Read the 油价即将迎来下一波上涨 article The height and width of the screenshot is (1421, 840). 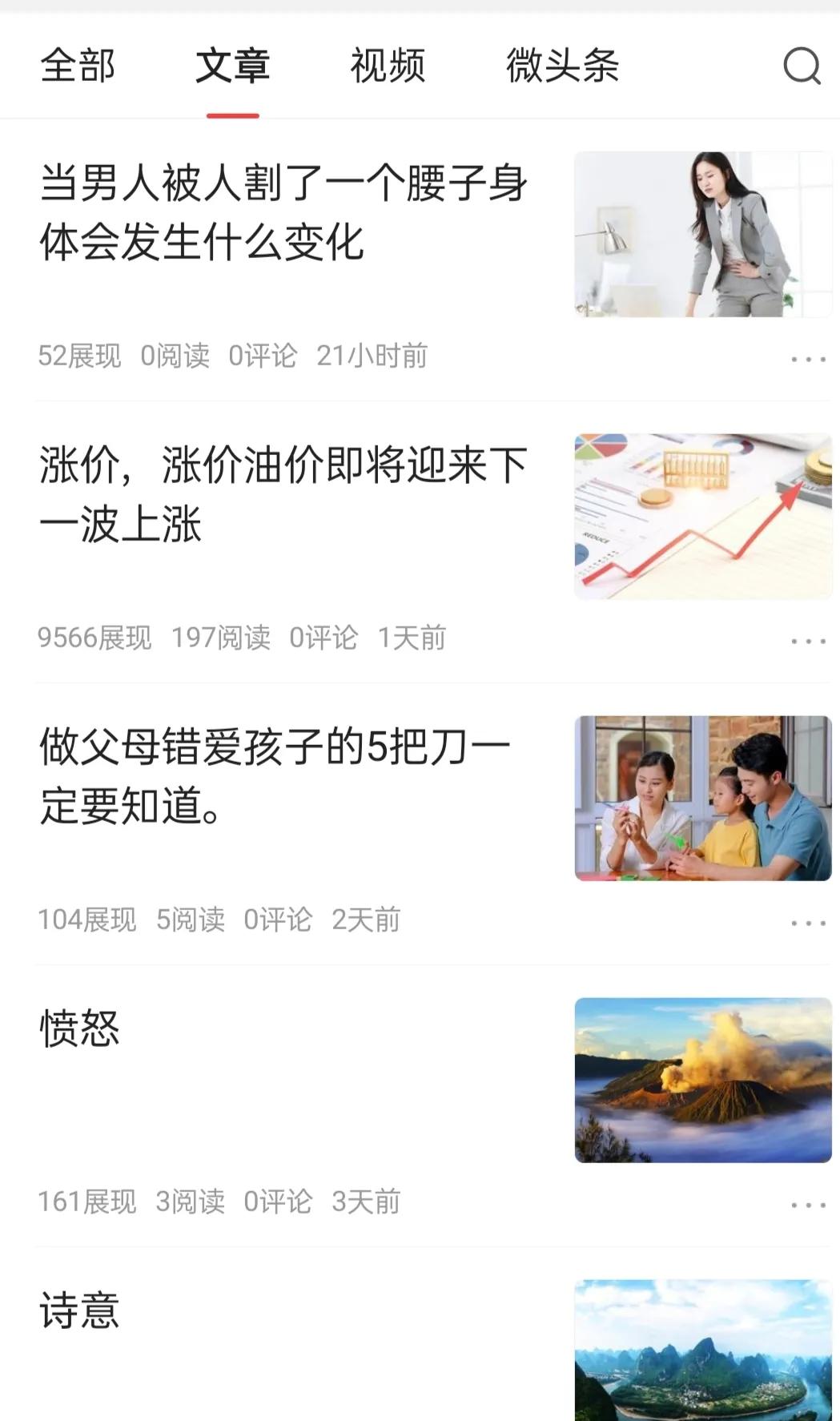tap(283, 495)
